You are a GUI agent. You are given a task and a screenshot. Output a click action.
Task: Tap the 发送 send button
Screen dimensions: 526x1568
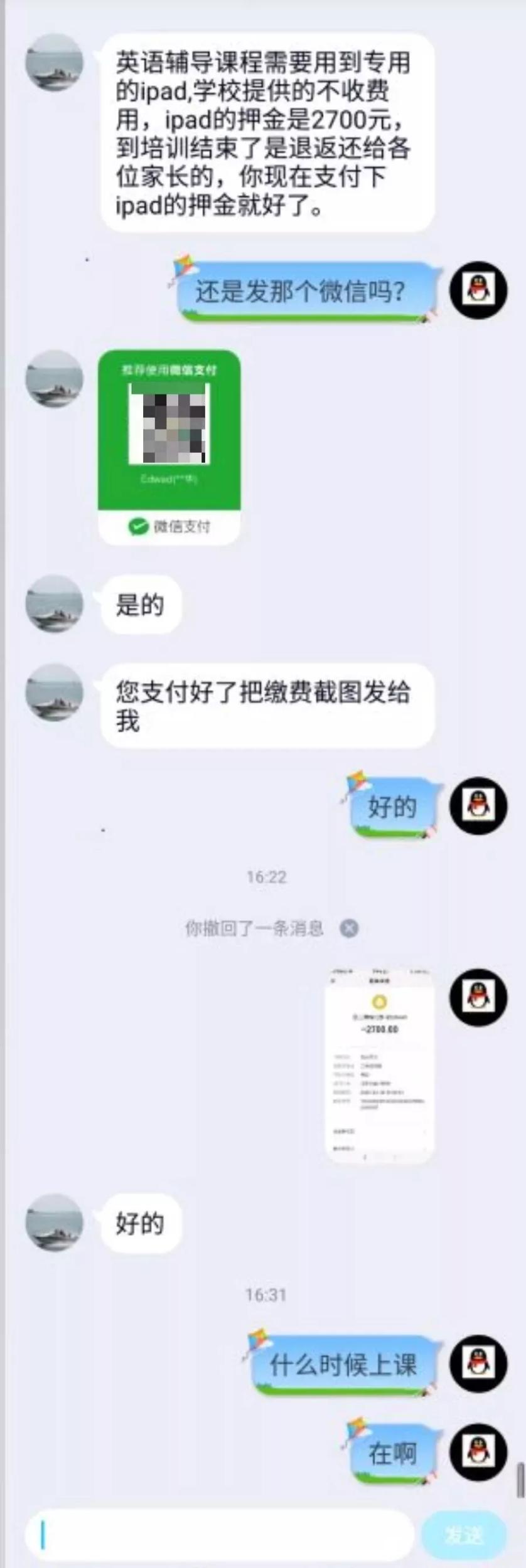(464, 1535)
